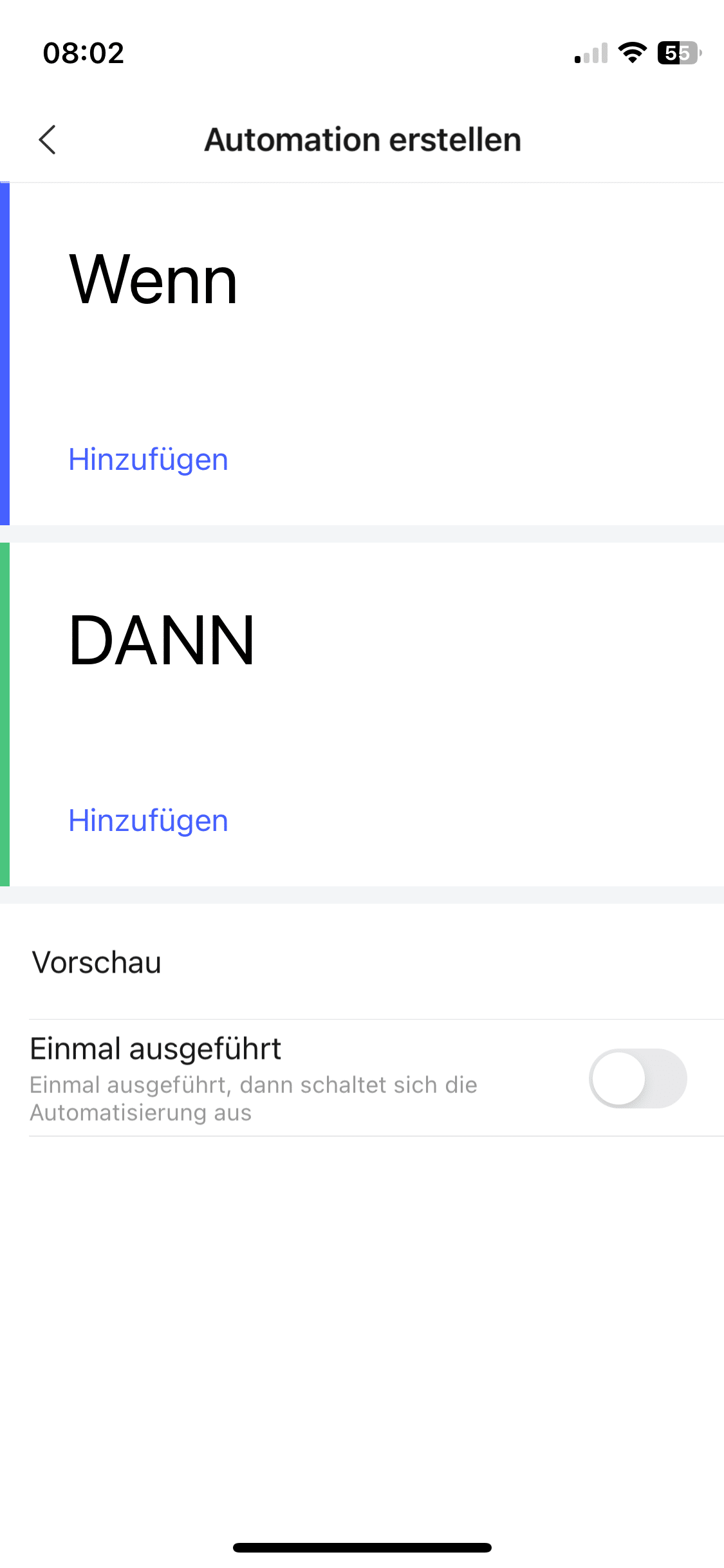Enable the Einmal ausgeführt switch

coord(637,1078)
